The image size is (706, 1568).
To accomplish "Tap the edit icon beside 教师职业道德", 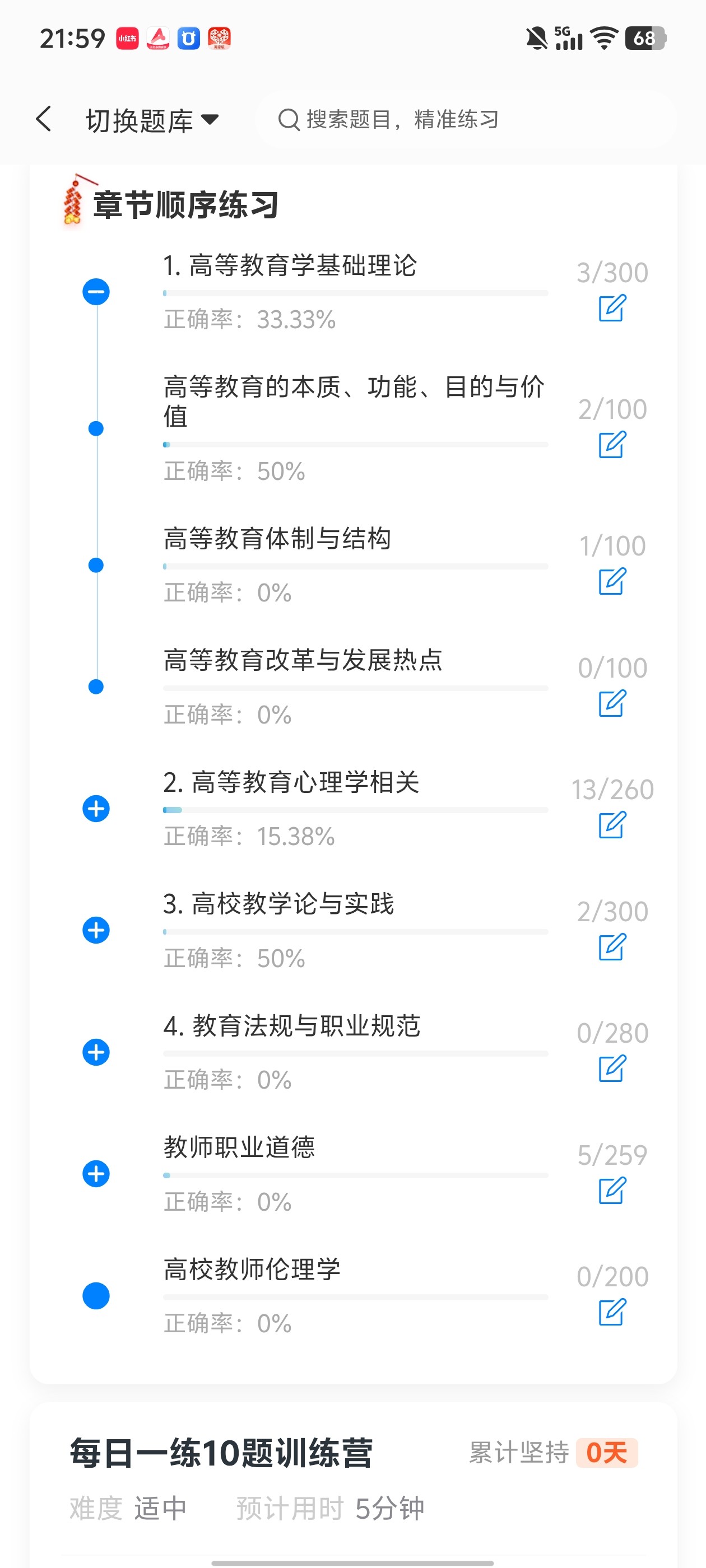I will (612, 1190).
